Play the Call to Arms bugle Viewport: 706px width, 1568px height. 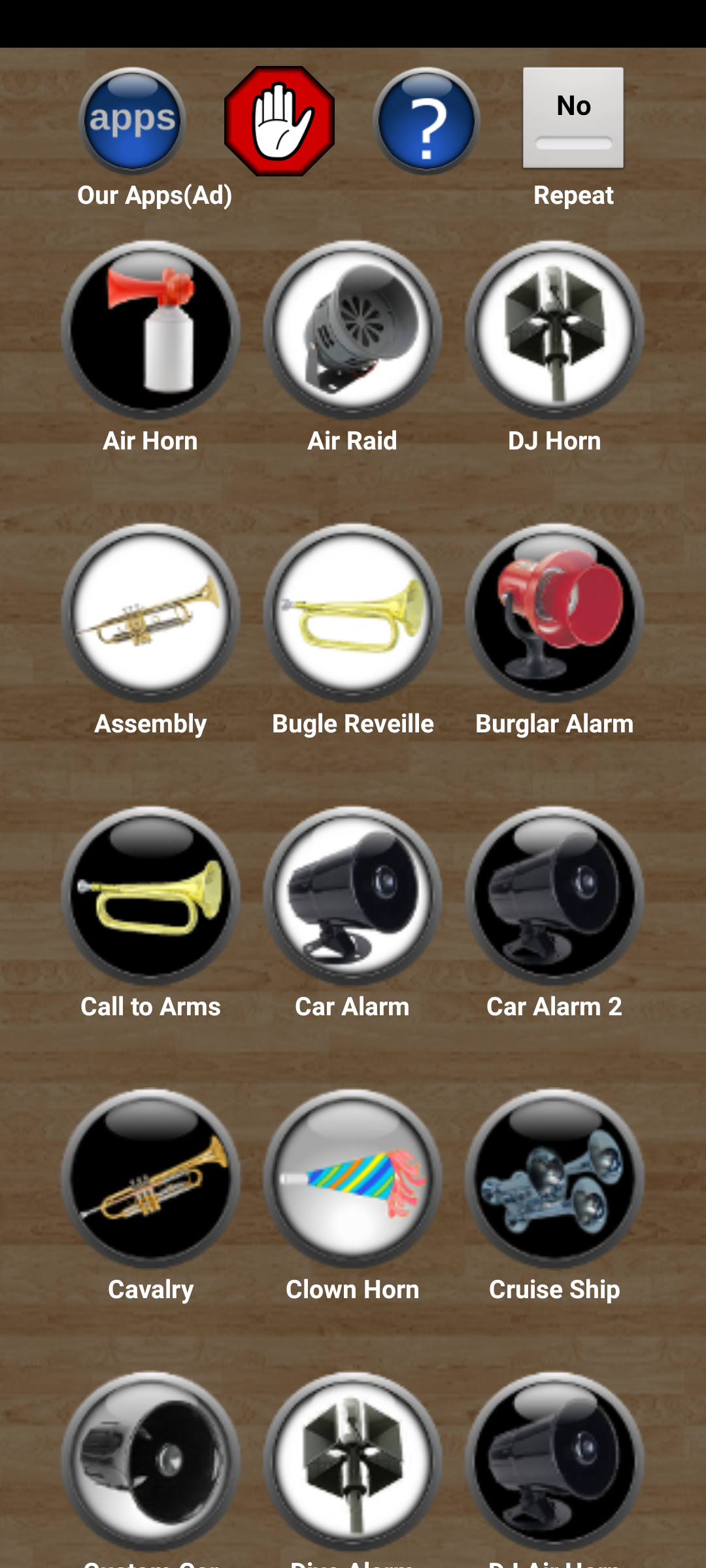pos(150,896)
